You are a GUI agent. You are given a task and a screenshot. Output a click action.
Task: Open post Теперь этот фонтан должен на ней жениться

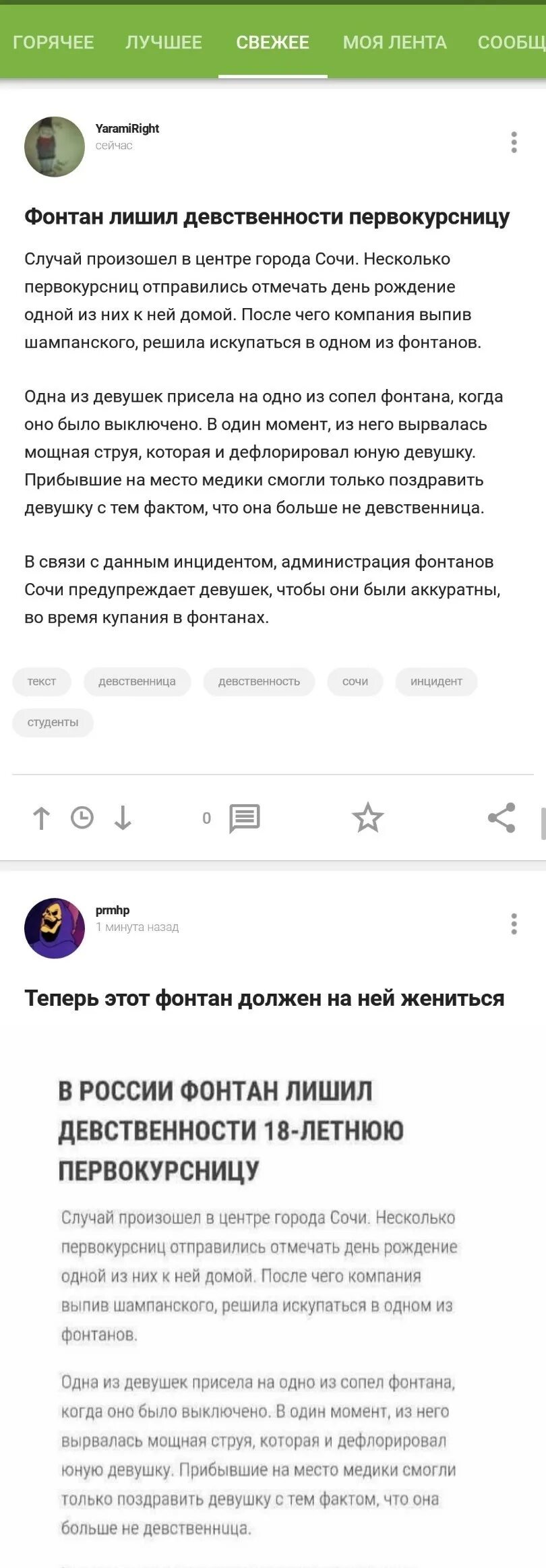coord(264,998)
